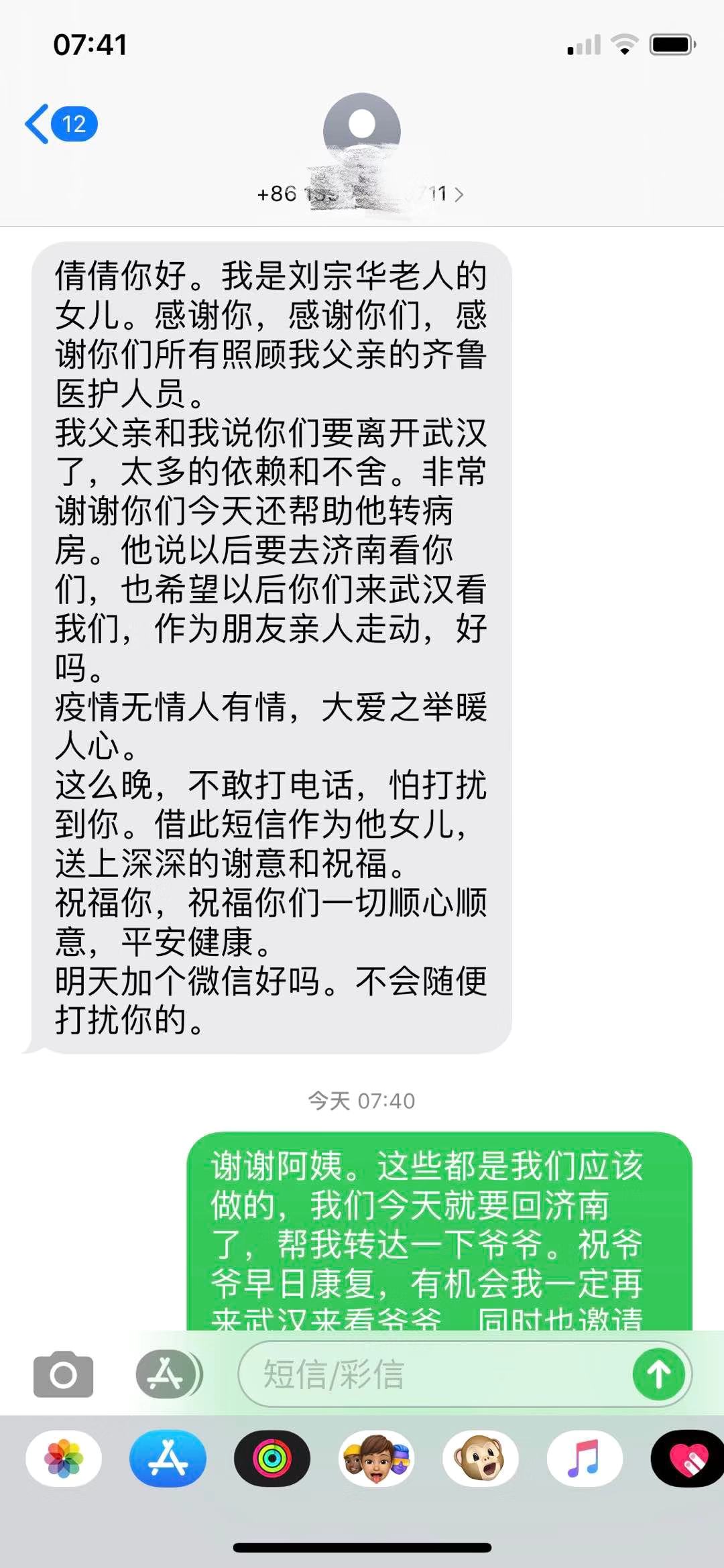The width and height of the screenshot is (724, 1568).
Task: Toggle the App Store apps drawer button
Action: [x=167, y=1374]
